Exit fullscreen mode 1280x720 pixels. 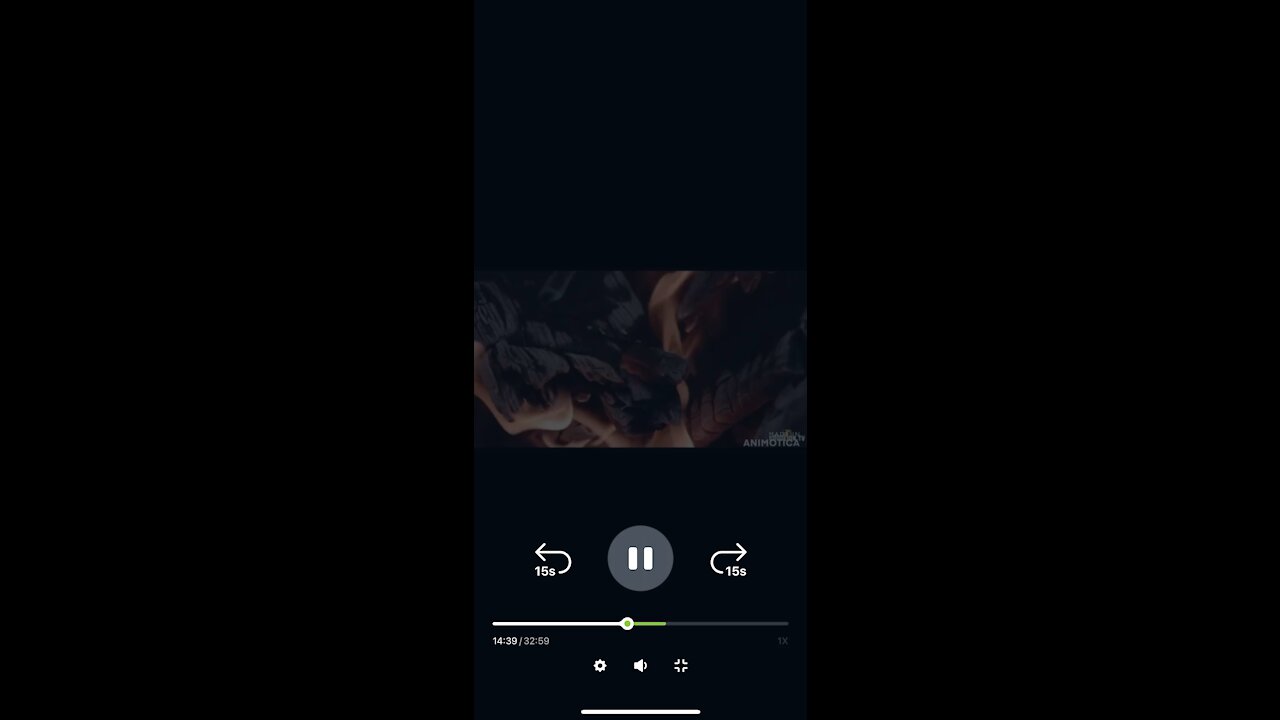pyautogui.click(x=681, y=666)
